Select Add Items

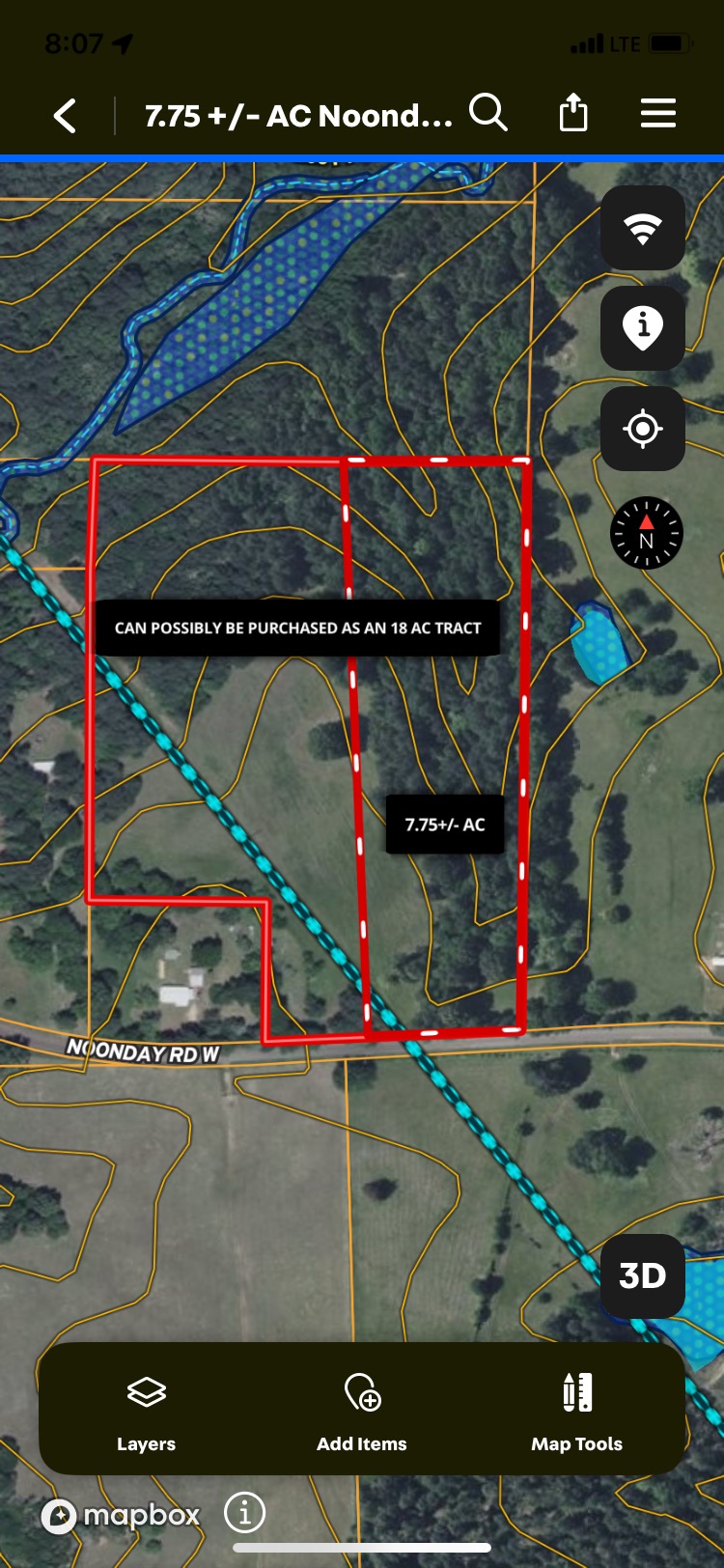click(x=362, y=1410)
